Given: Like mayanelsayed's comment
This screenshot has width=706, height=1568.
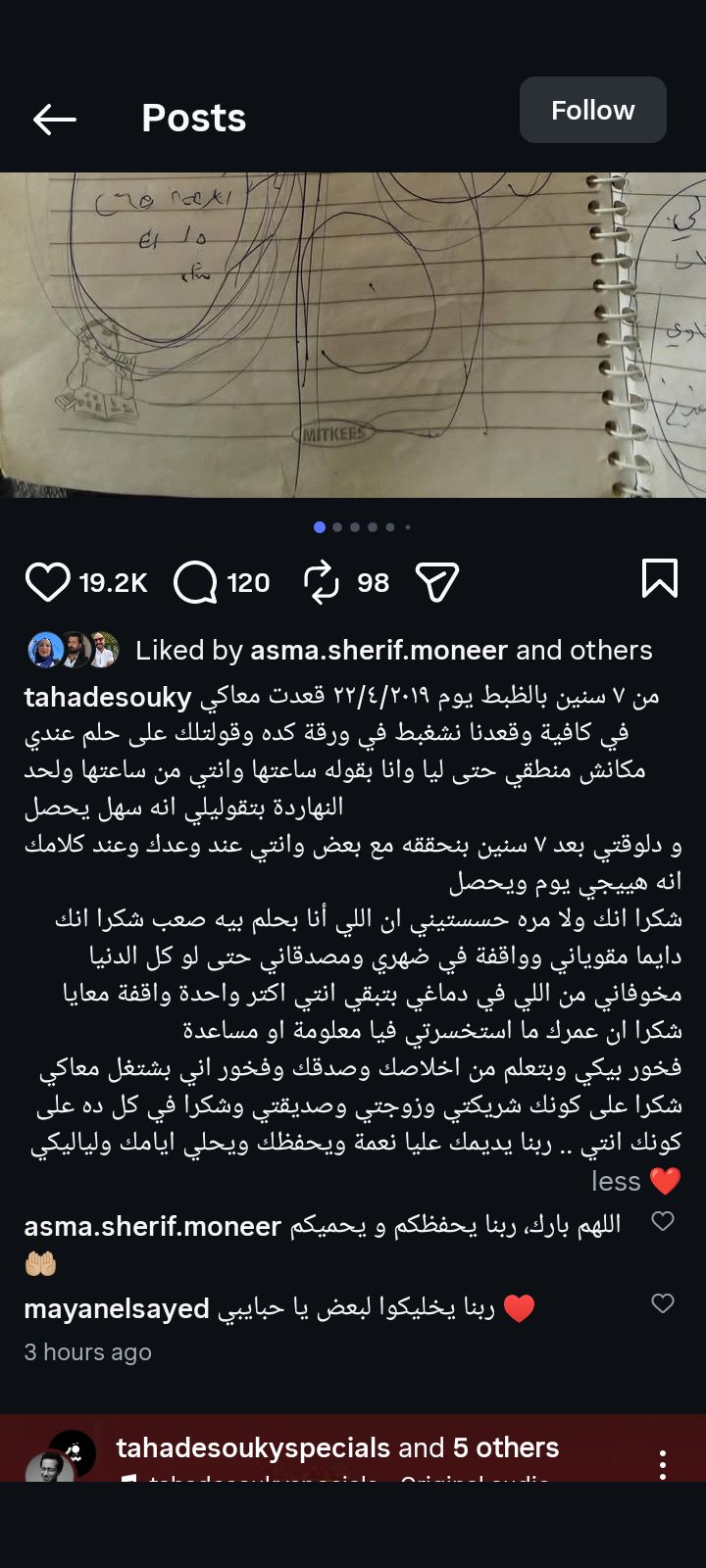Looking at the screenshot, I should coord(663,1303).
